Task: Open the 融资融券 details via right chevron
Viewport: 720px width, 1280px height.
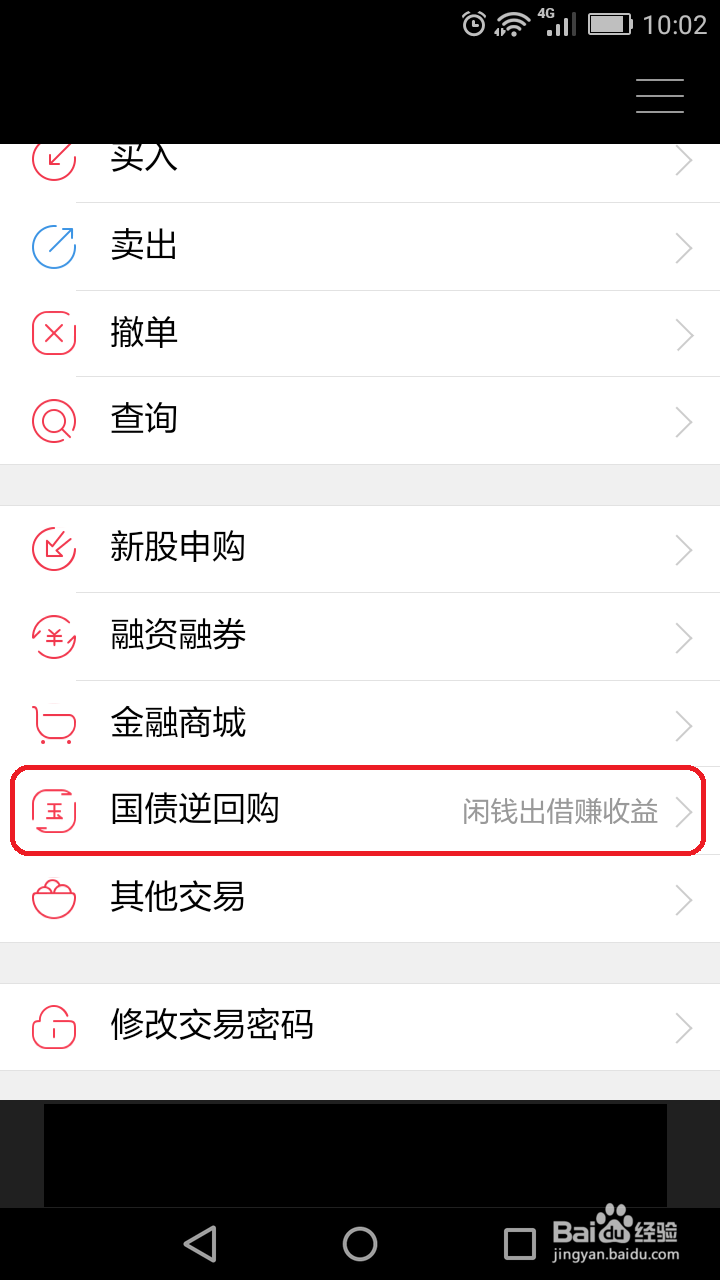Action: pos(684,637)
